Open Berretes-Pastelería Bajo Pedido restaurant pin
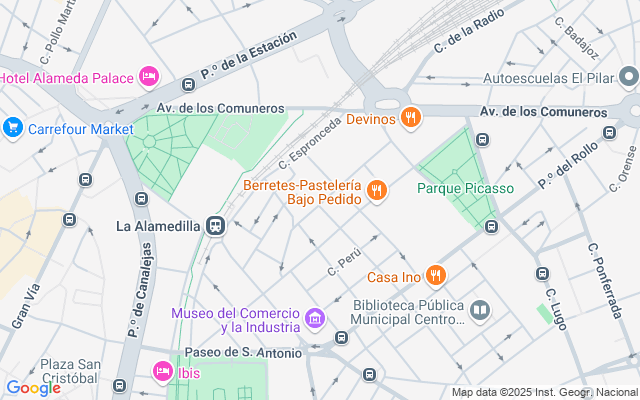640x400 pixels. click(376, 190)
